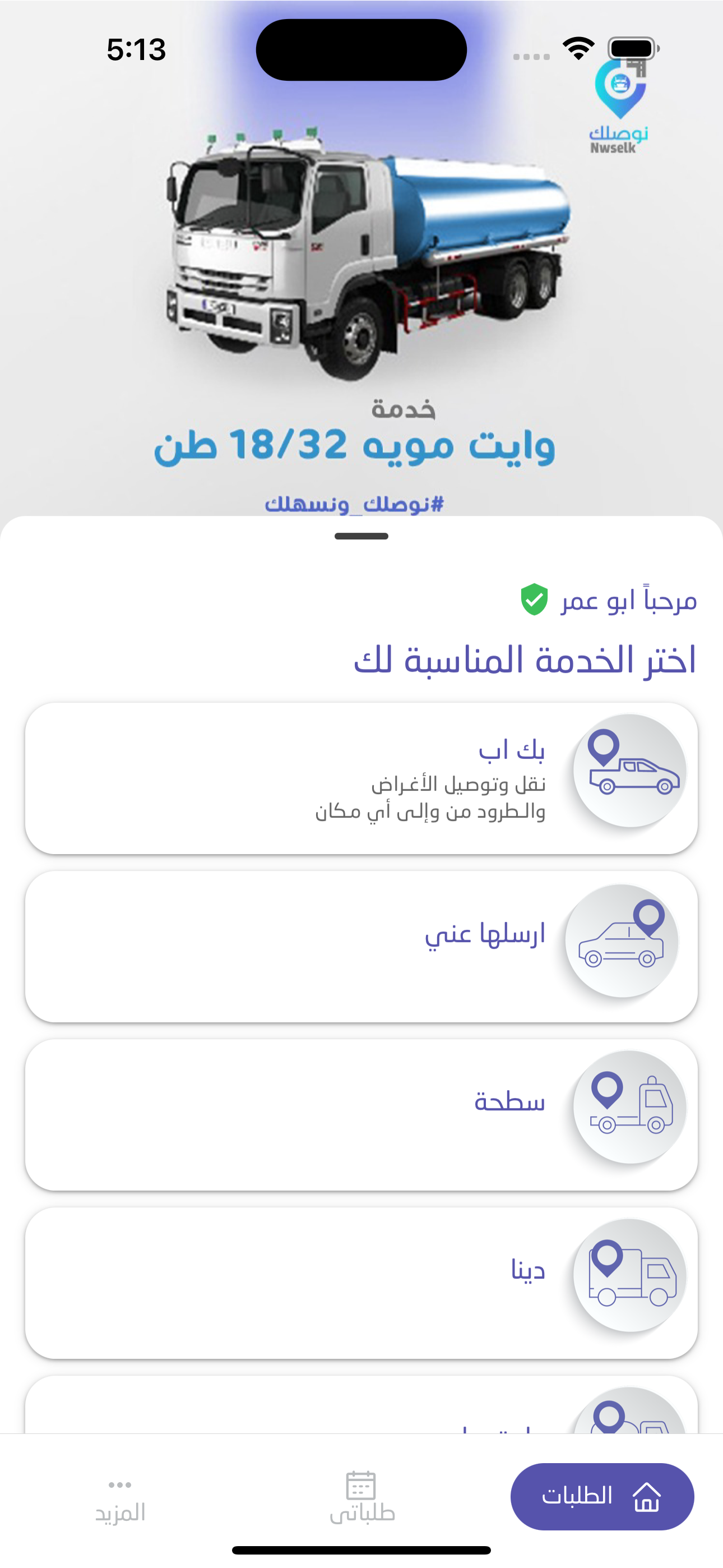This screenshot has width=723, height=1568.
Task: Open the ارسلها عني service card
Action: click(x=361, y=947)
